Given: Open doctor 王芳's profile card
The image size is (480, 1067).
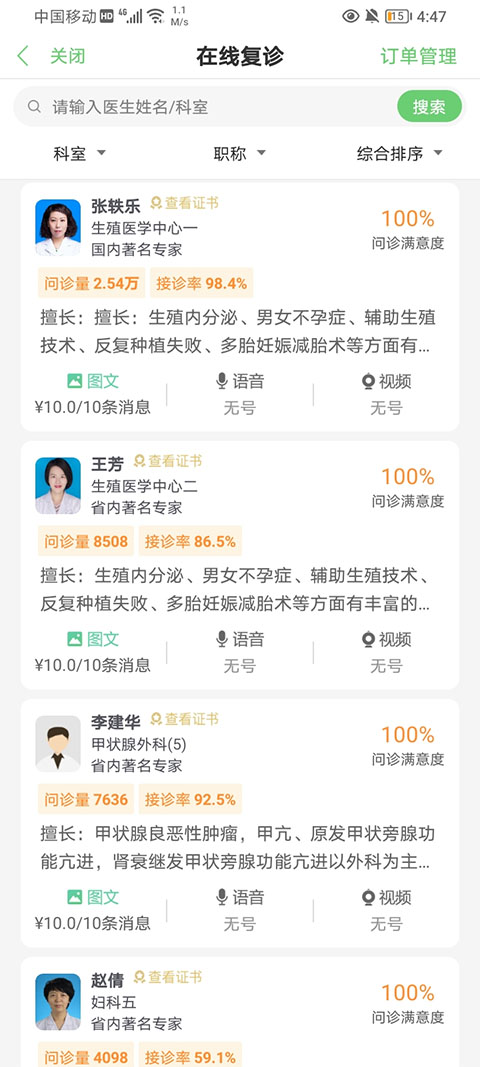Looking at the screenshot, I should click(240, 565).
